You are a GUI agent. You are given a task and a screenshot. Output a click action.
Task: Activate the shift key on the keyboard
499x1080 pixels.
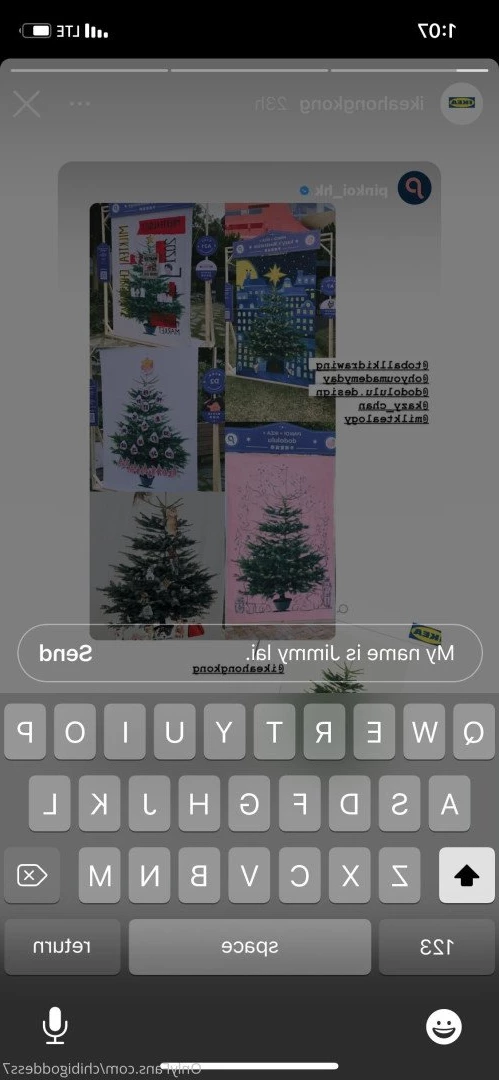tap(467, 875)
